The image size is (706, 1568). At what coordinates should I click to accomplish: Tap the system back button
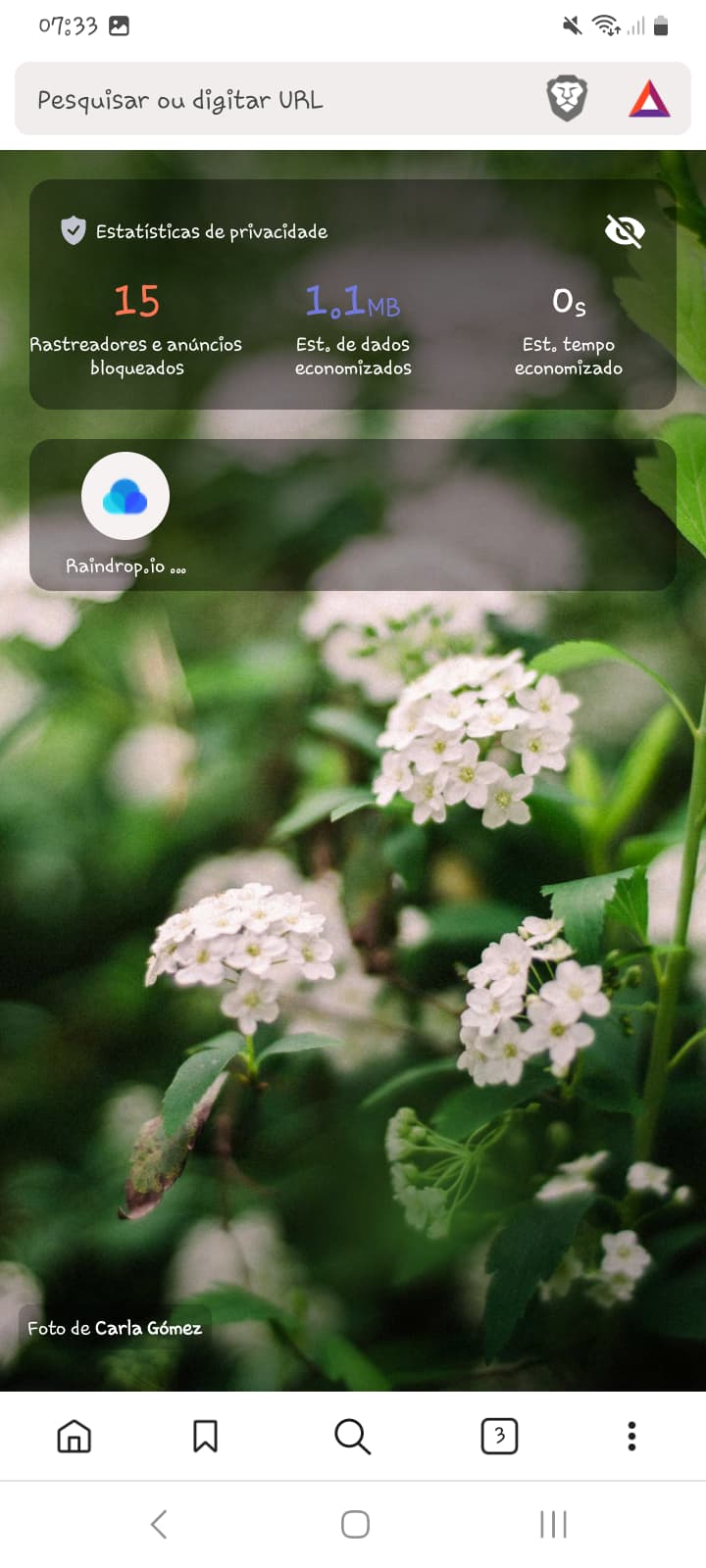(159, 1524)
